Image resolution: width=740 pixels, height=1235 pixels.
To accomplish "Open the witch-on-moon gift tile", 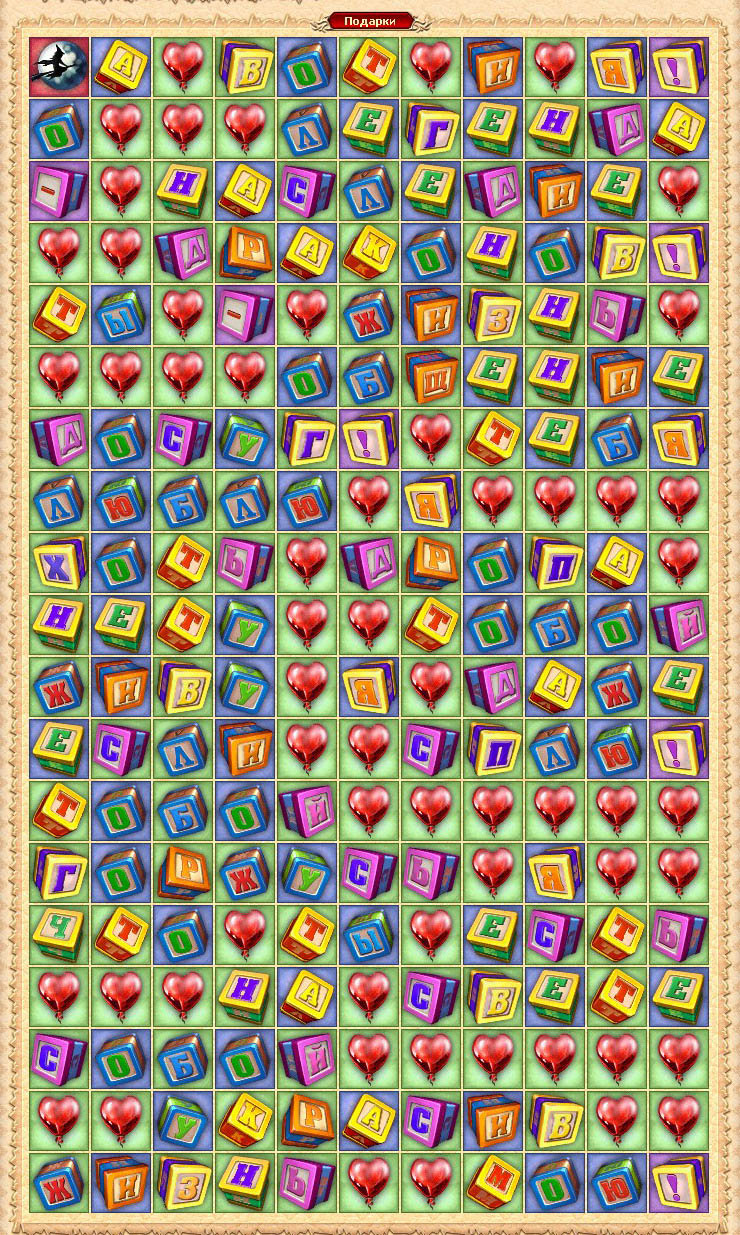I will coord(59,67).
